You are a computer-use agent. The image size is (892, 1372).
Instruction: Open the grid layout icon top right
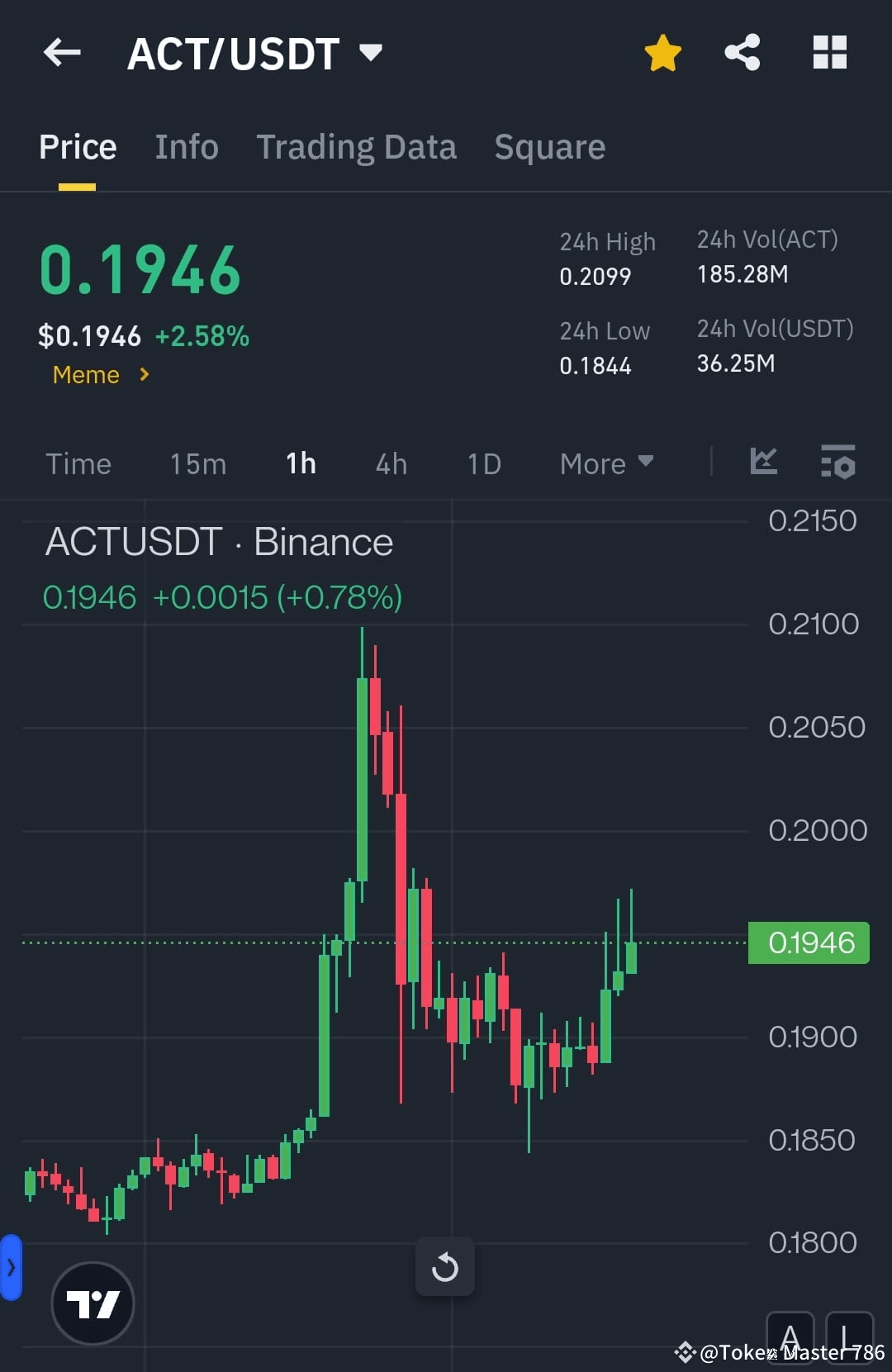(830, 52)
